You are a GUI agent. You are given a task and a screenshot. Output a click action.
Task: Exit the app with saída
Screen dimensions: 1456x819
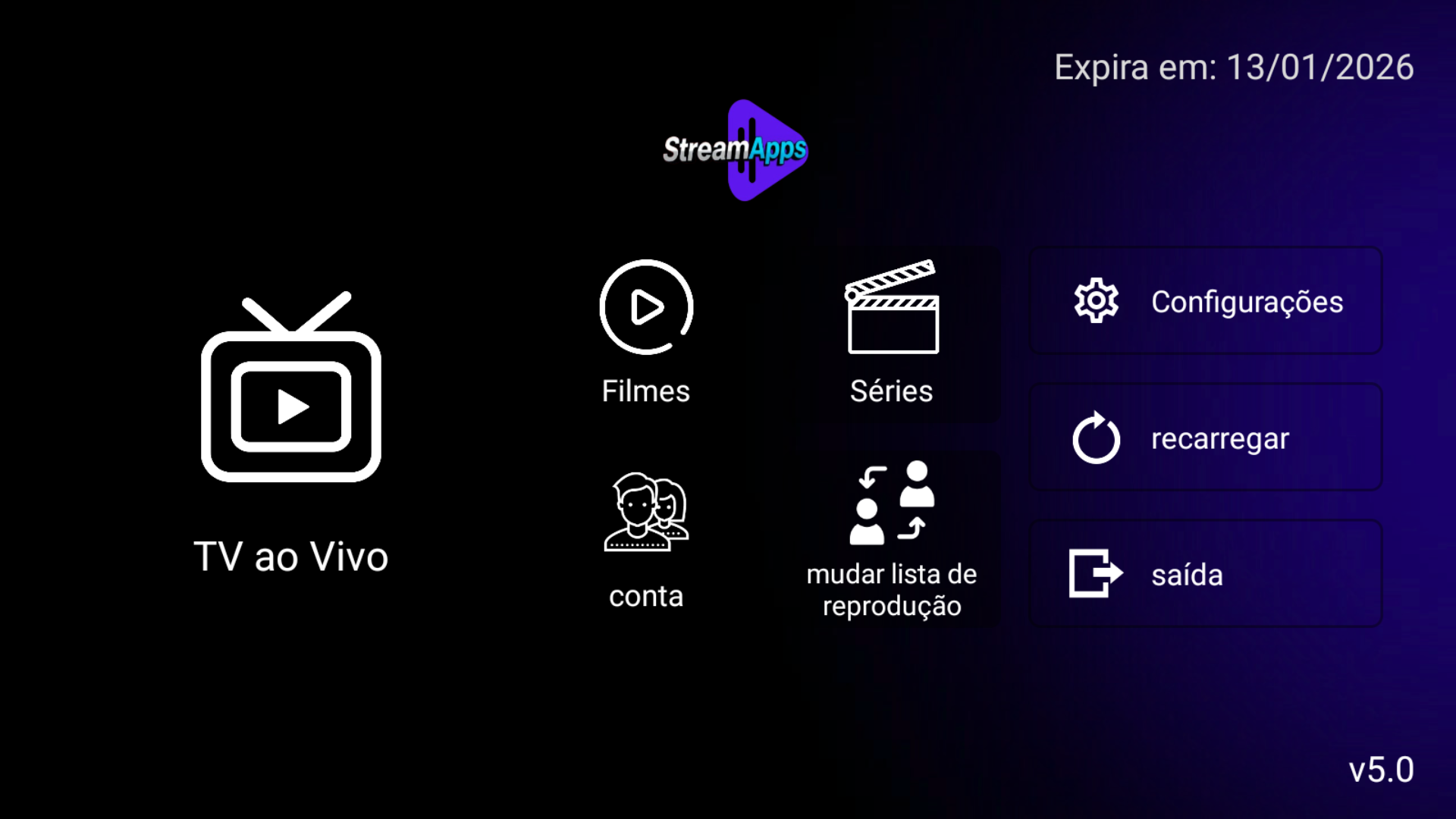pyautogui.click(x=1206, y=574)
